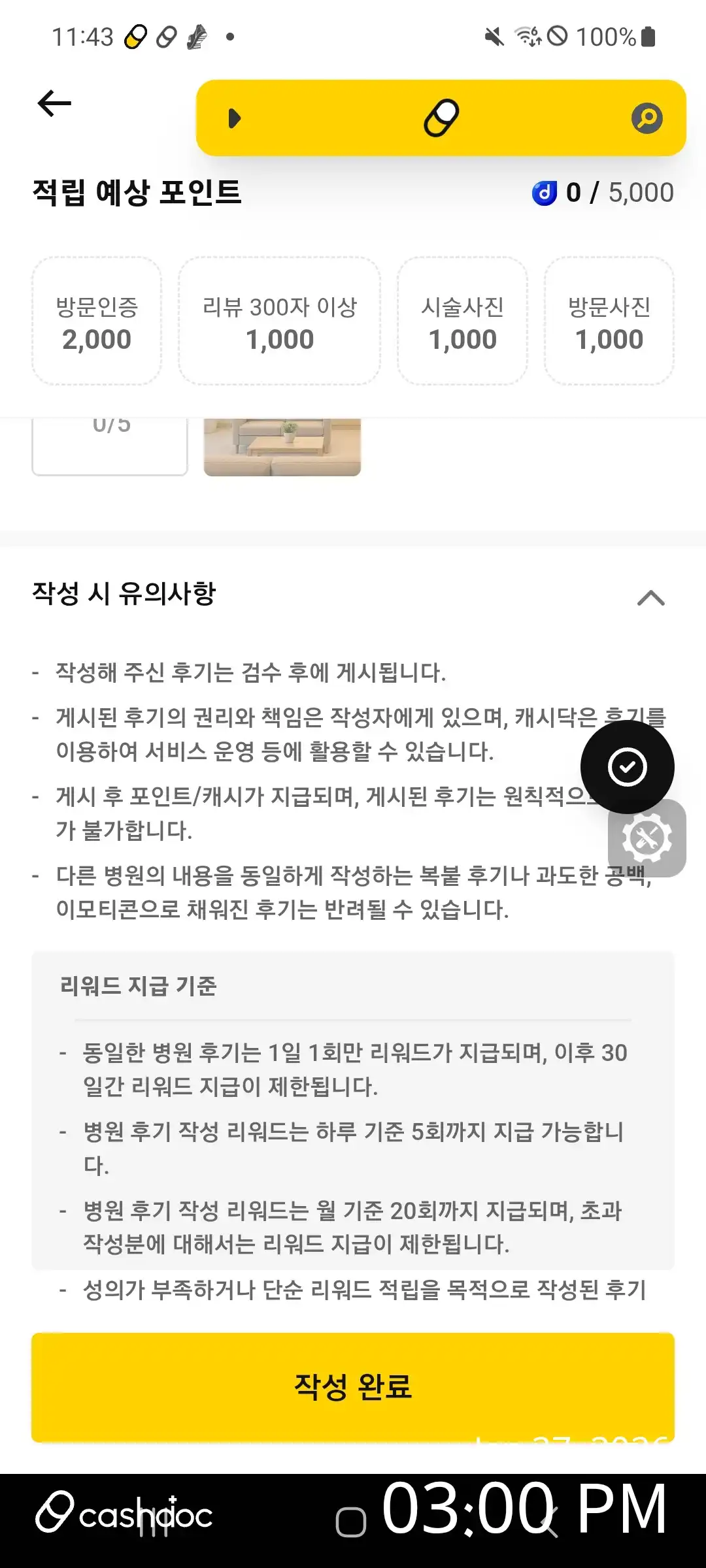Screen dimensions: 706x1568
Task: Open the magnifier icon on the yellow bar
Action: point(647,118)
